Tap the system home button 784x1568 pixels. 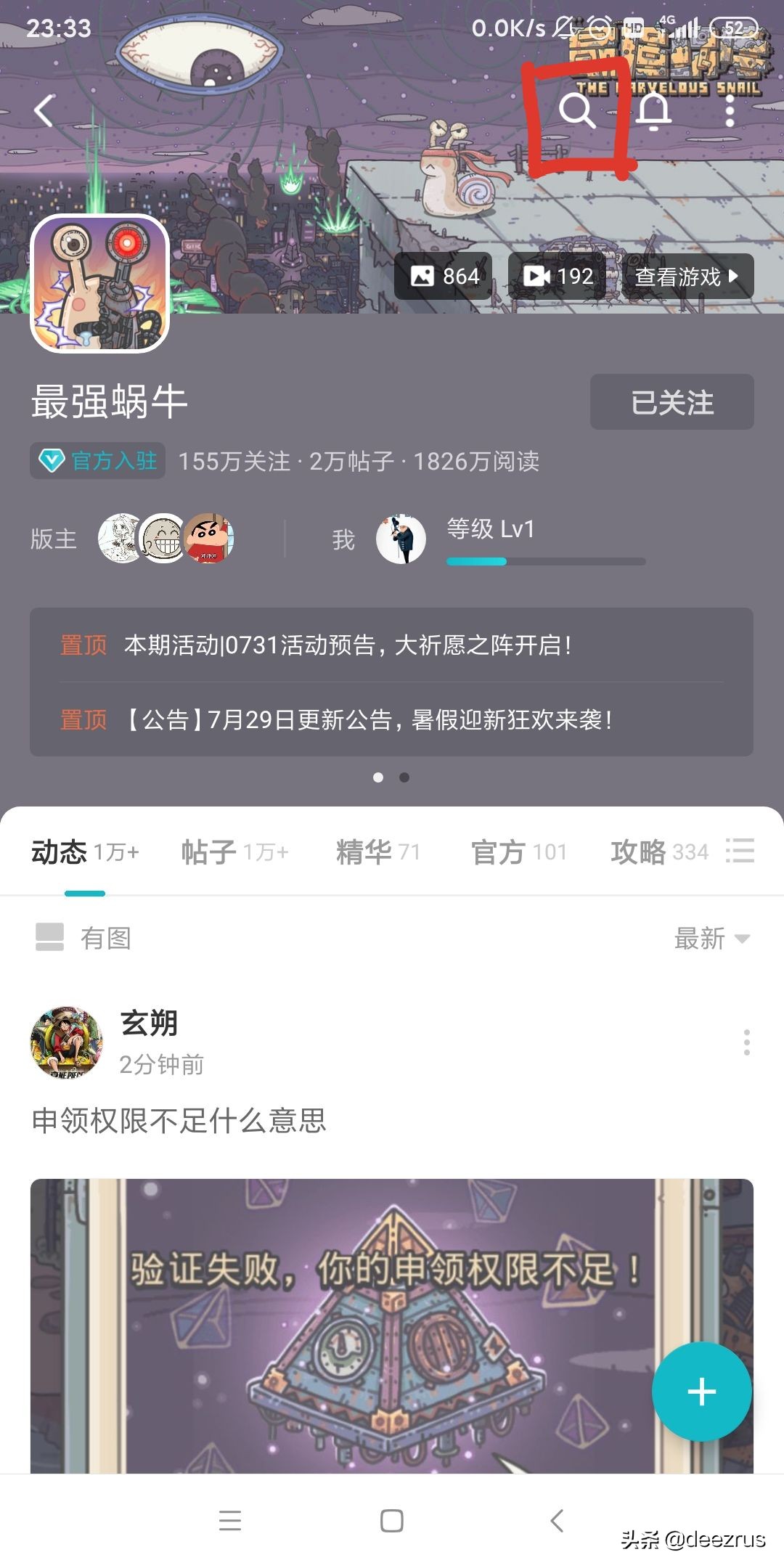(392, 1520)
